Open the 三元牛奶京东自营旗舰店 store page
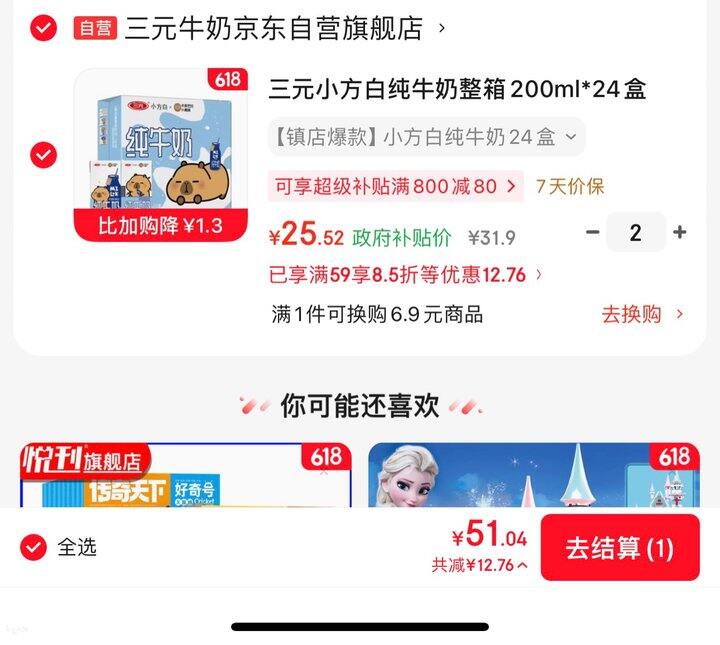720x645 pixels. [285, 28]
